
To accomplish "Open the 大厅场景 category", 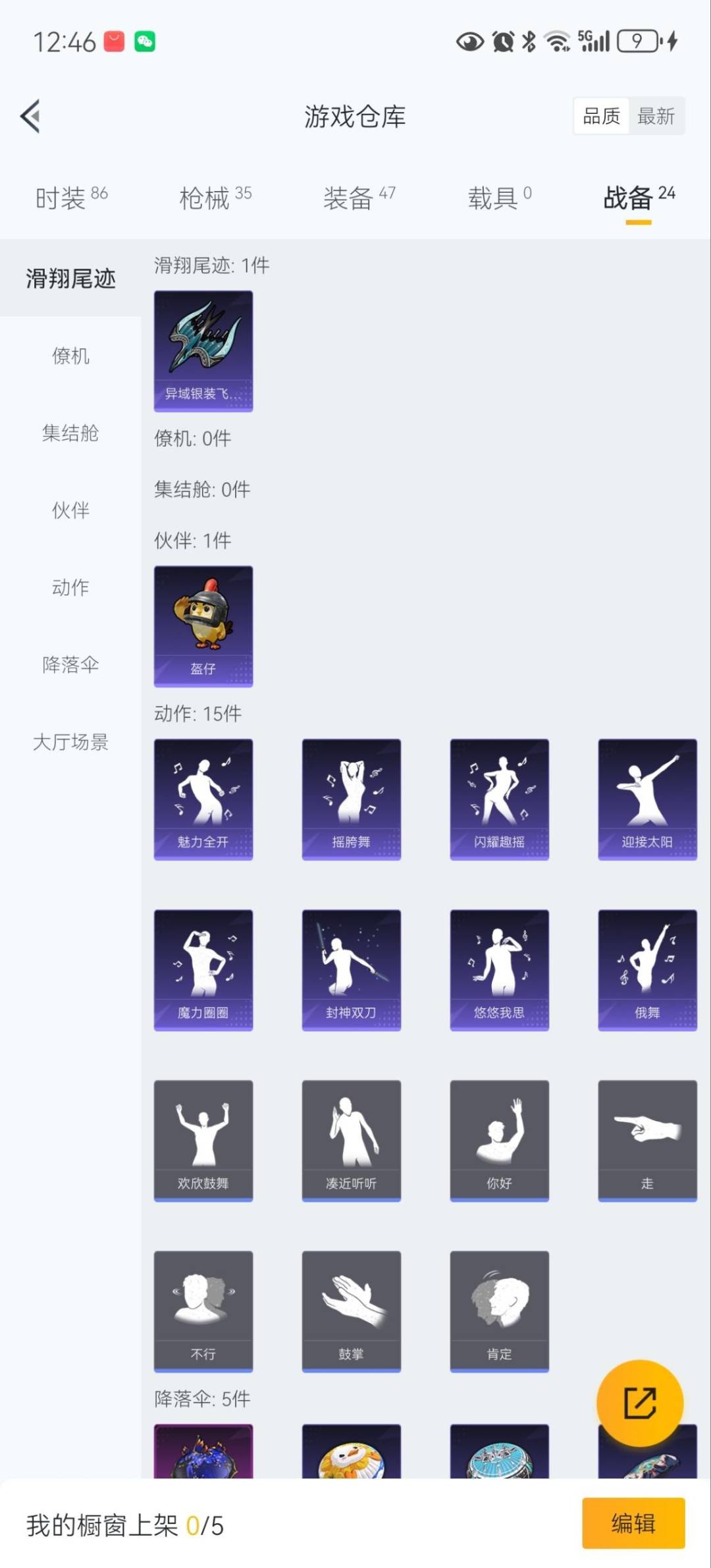I will click(x=70, y=742).
